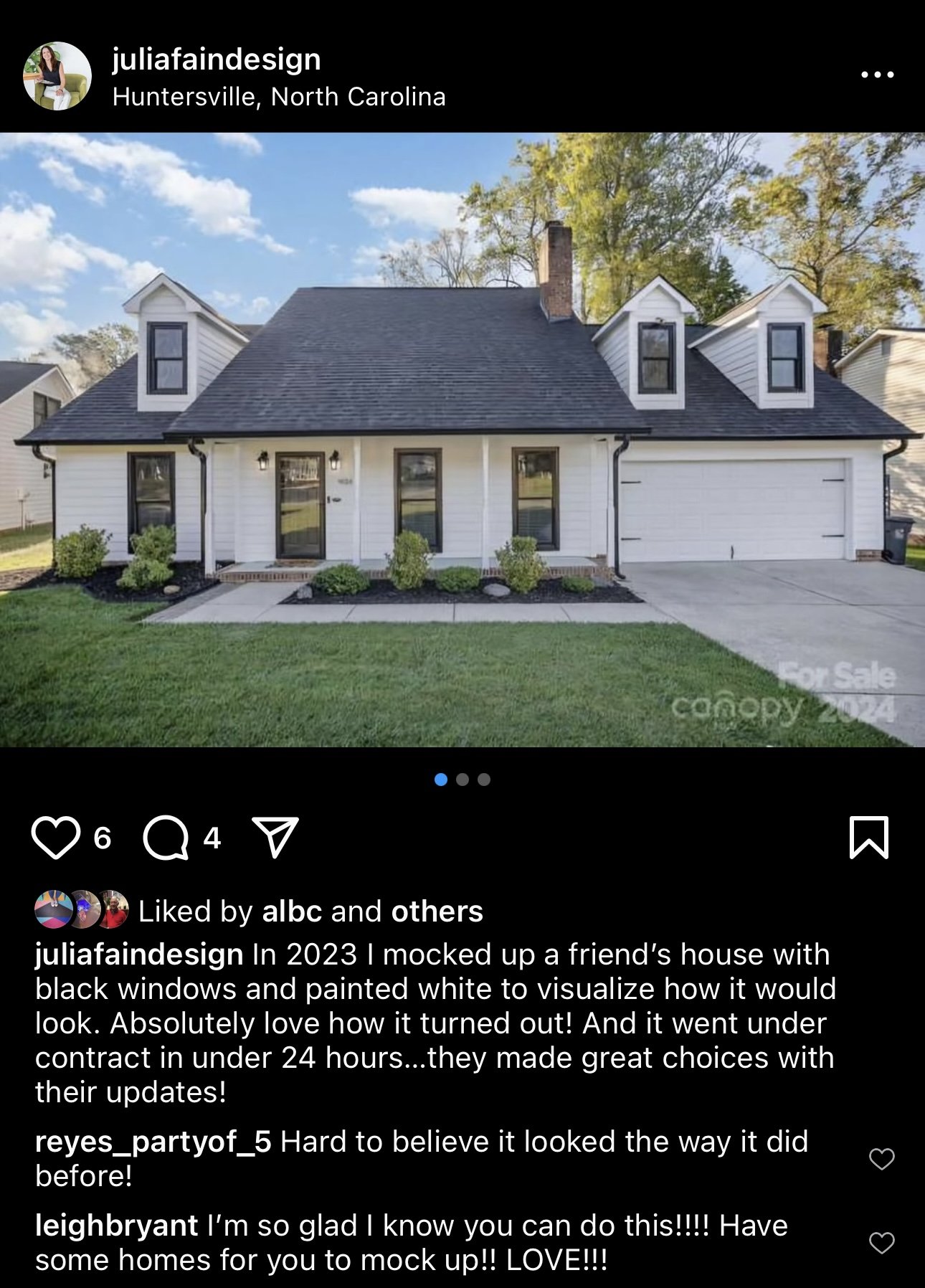This screenshot has width=925, height=1288.
Task: Open comments with speech bubble icon
Action: (x=166, y=837)
